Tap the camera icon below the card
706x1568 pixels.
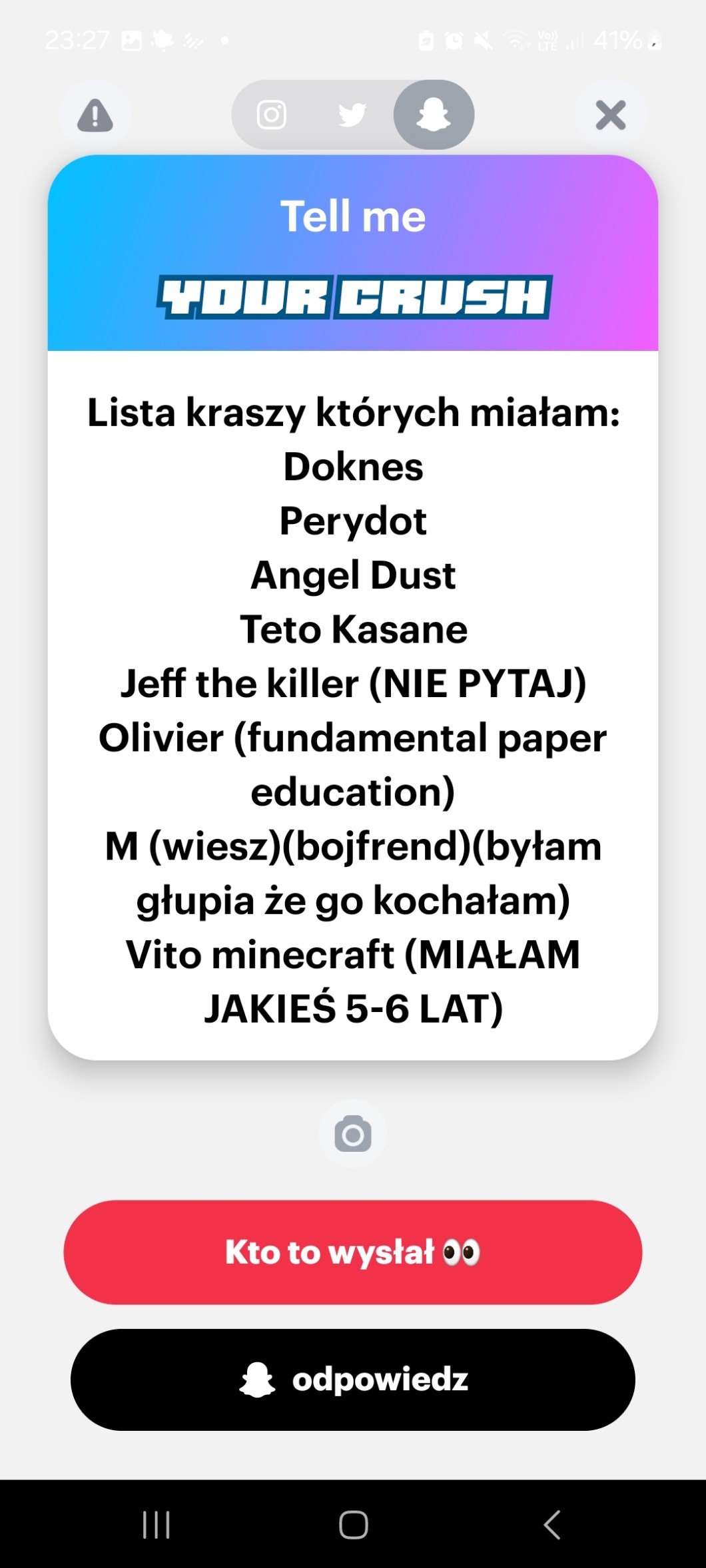click(x=352, y=1134)
